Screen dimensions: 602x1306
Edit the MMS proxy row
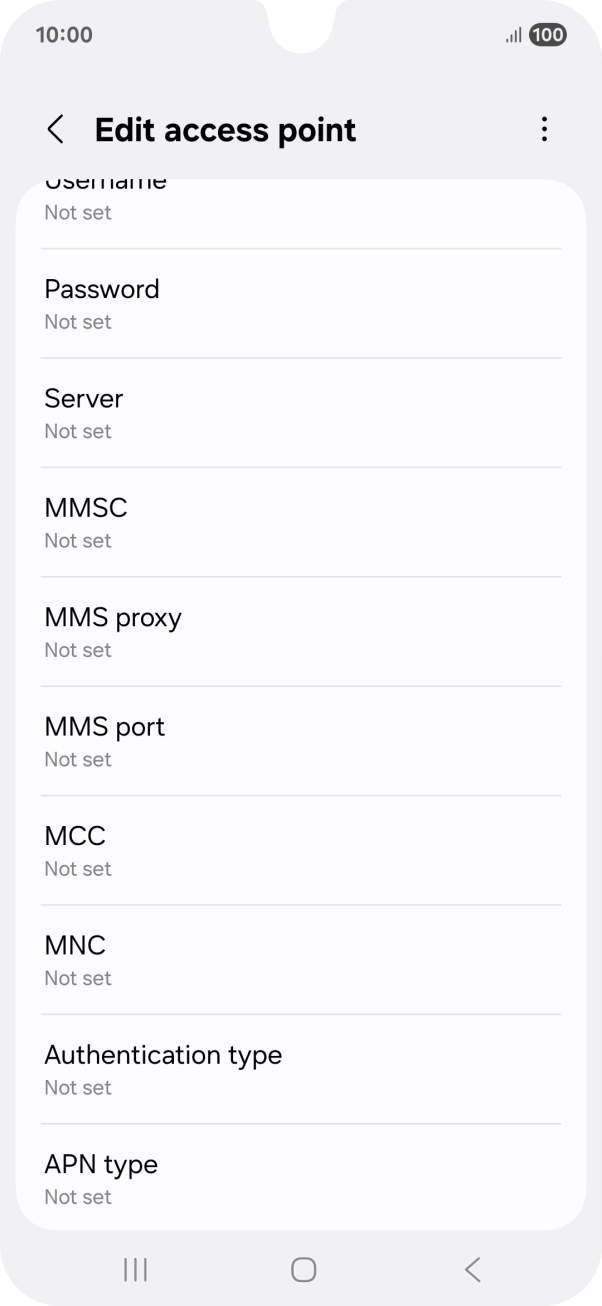(x=300, y=632)
